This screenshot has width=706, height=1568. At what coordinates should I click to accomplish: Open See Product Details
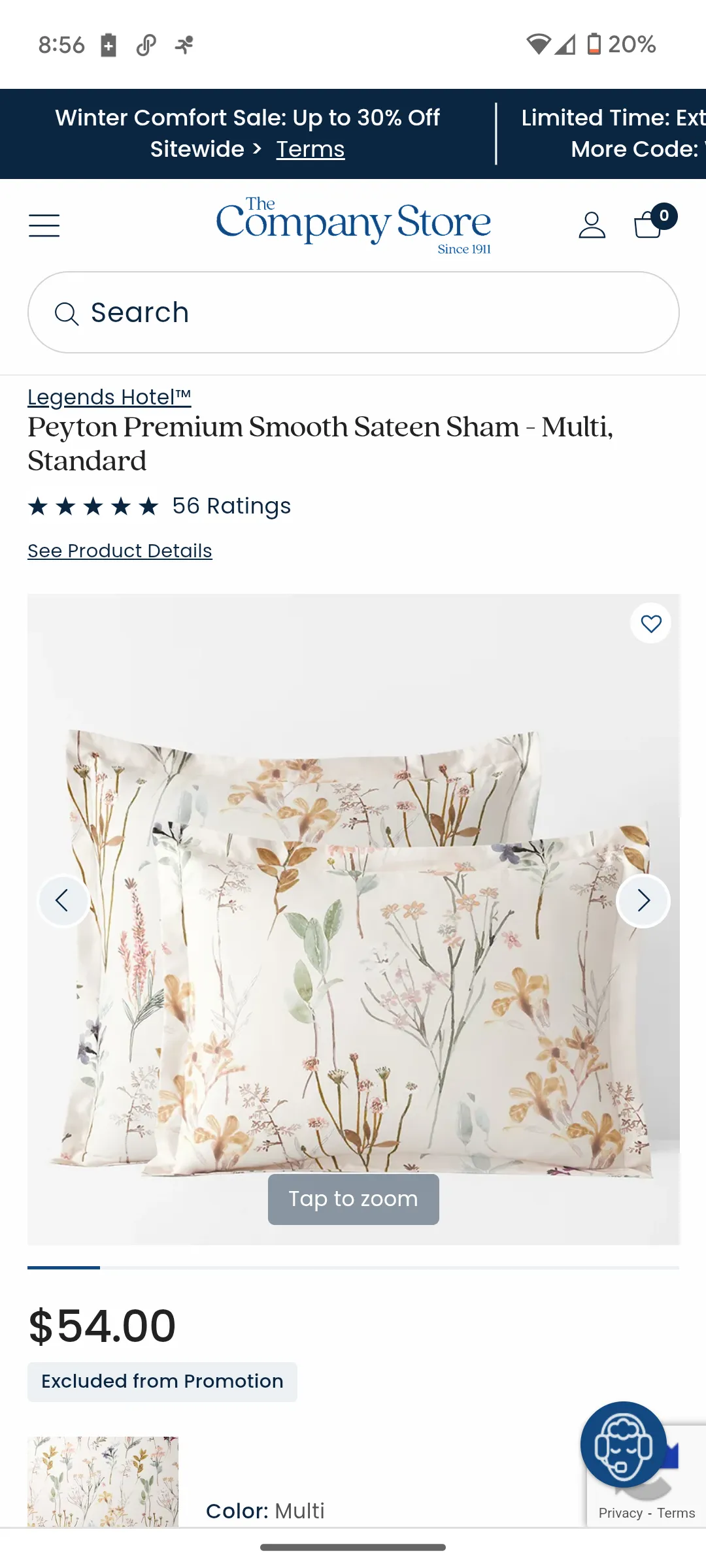pyautogui.click(x=120, y=551)
